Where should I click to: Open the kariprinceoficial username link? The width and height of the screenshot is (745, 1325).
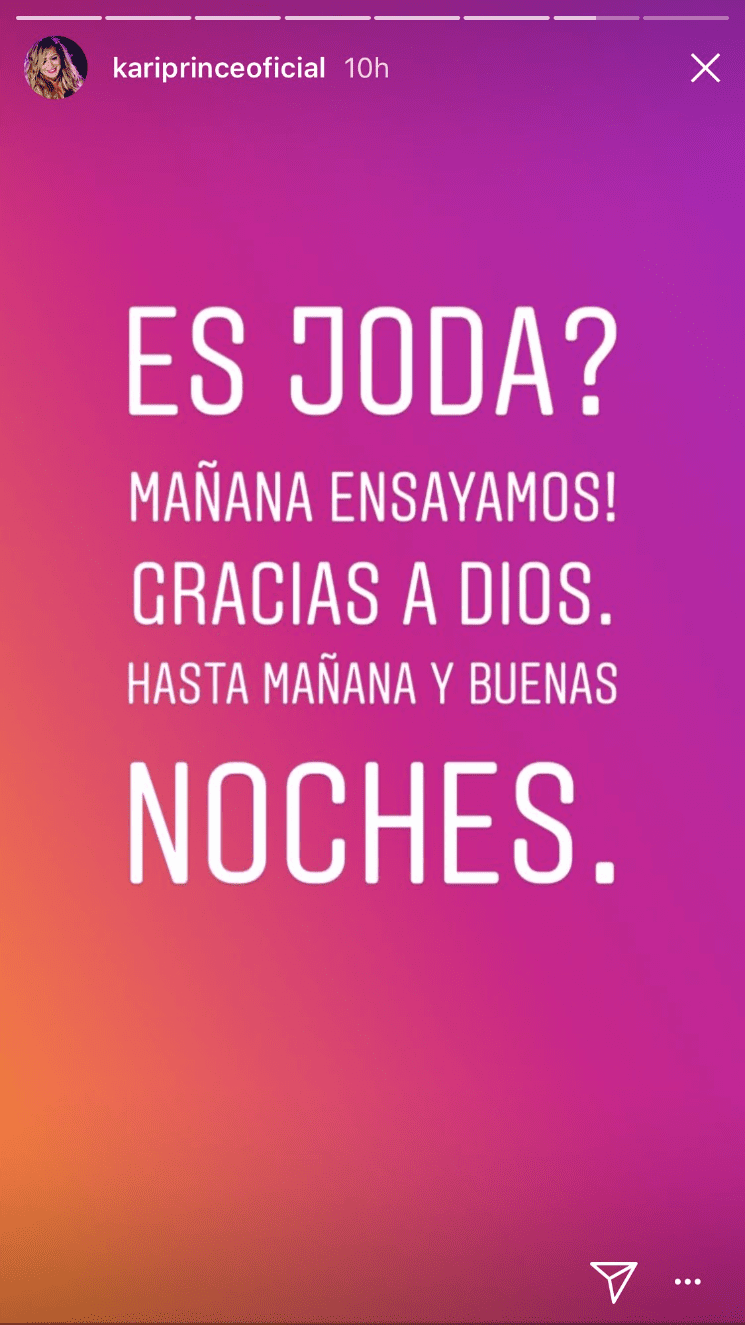click(x=219, y=68)
